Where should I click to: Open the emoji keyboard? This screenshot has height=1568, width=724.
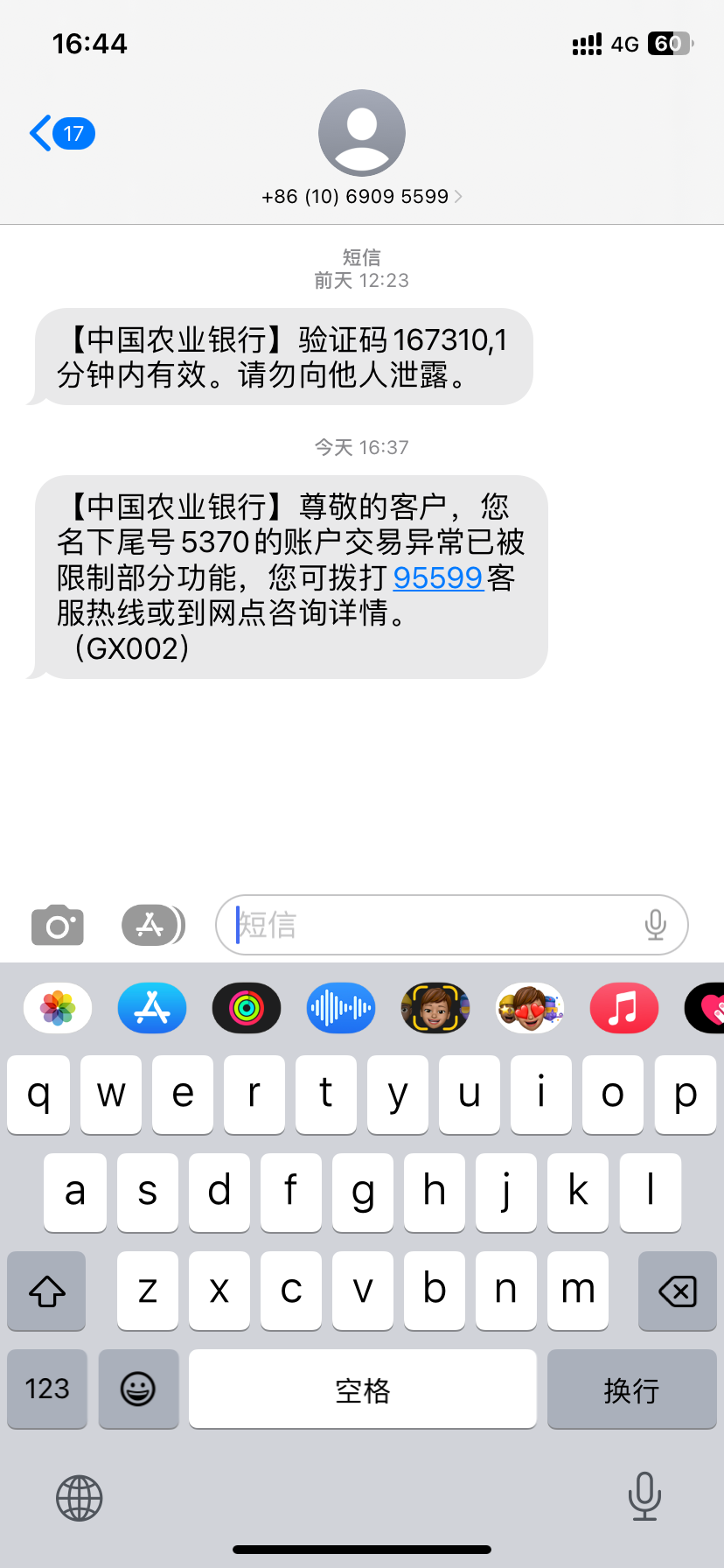coord(138,1389)
